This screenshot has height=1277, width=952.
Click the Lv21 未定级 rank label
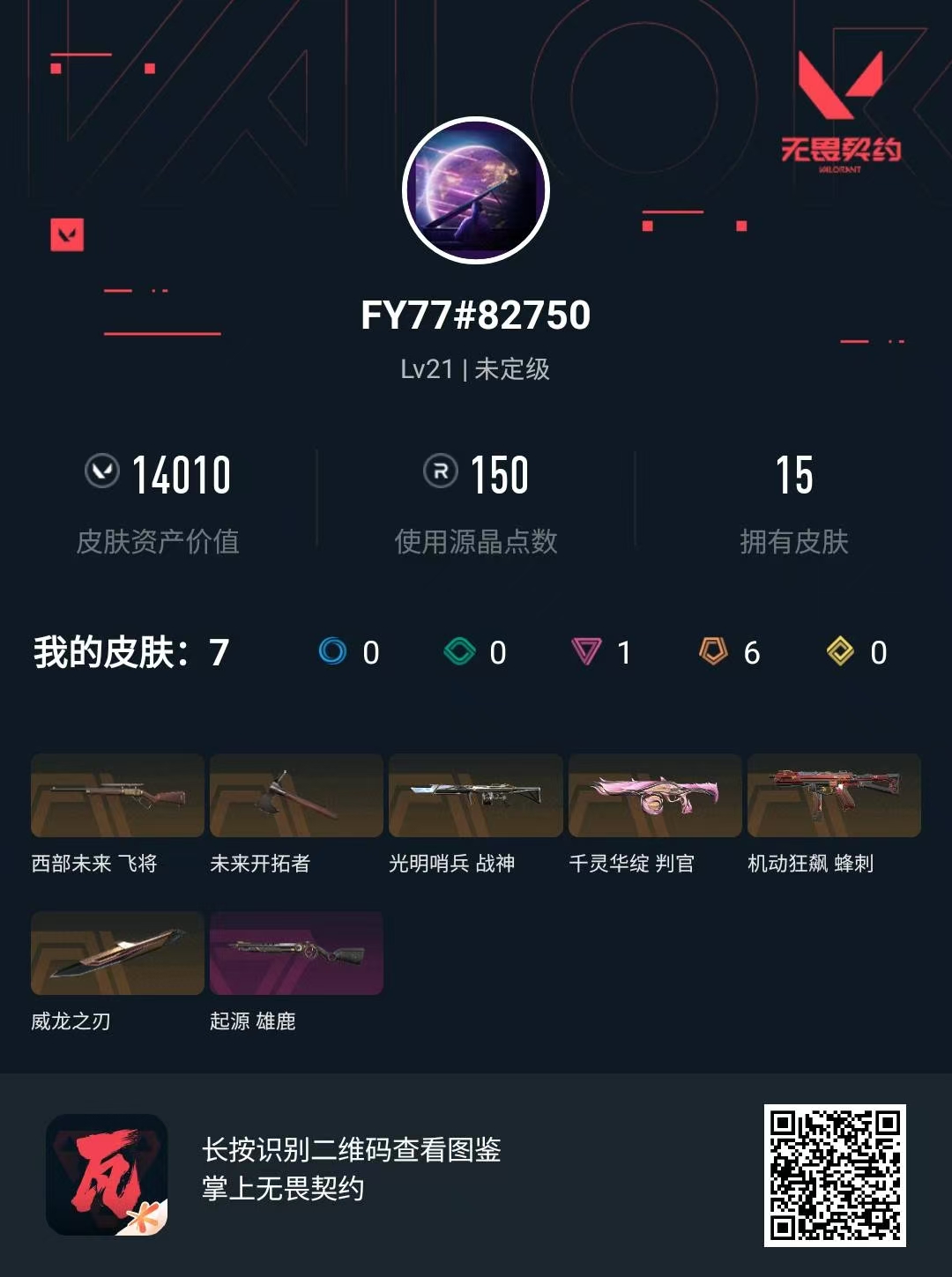pos(476,370)
